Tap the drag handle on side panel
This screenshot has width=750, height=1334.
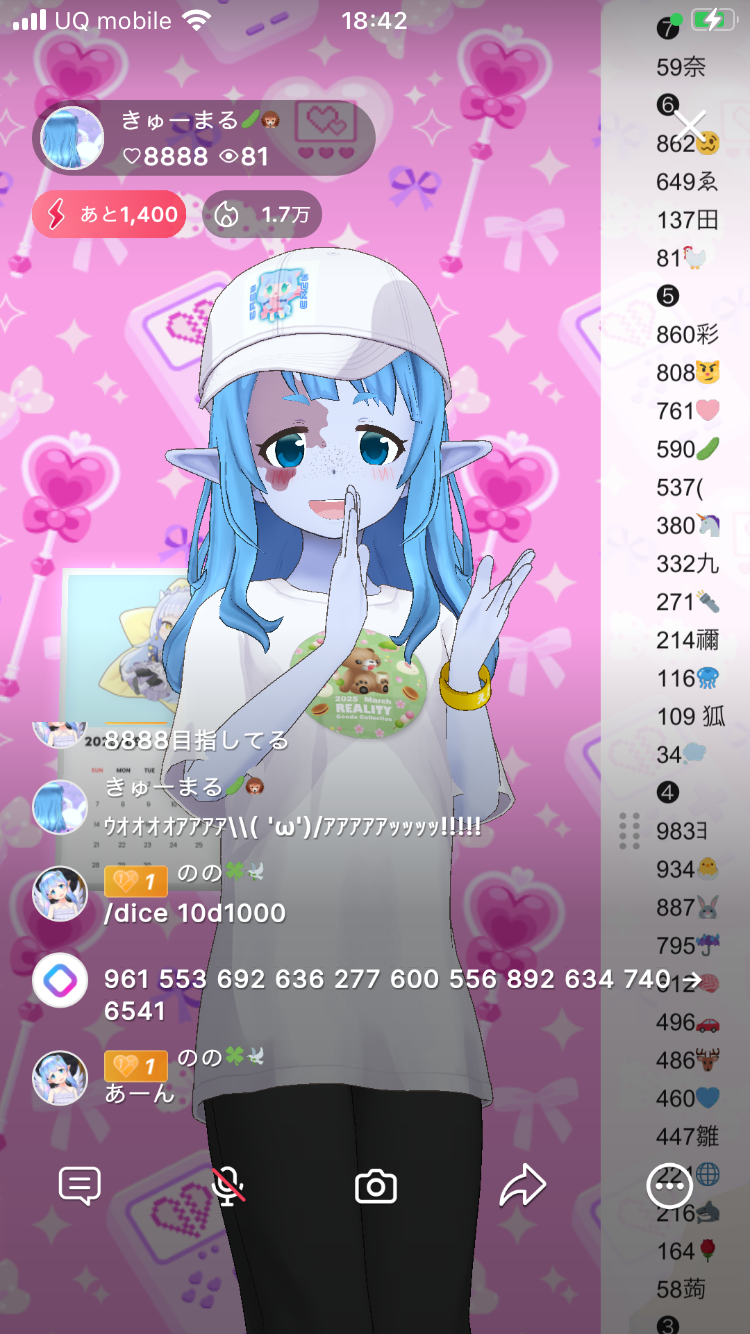(x=629, y=830)
